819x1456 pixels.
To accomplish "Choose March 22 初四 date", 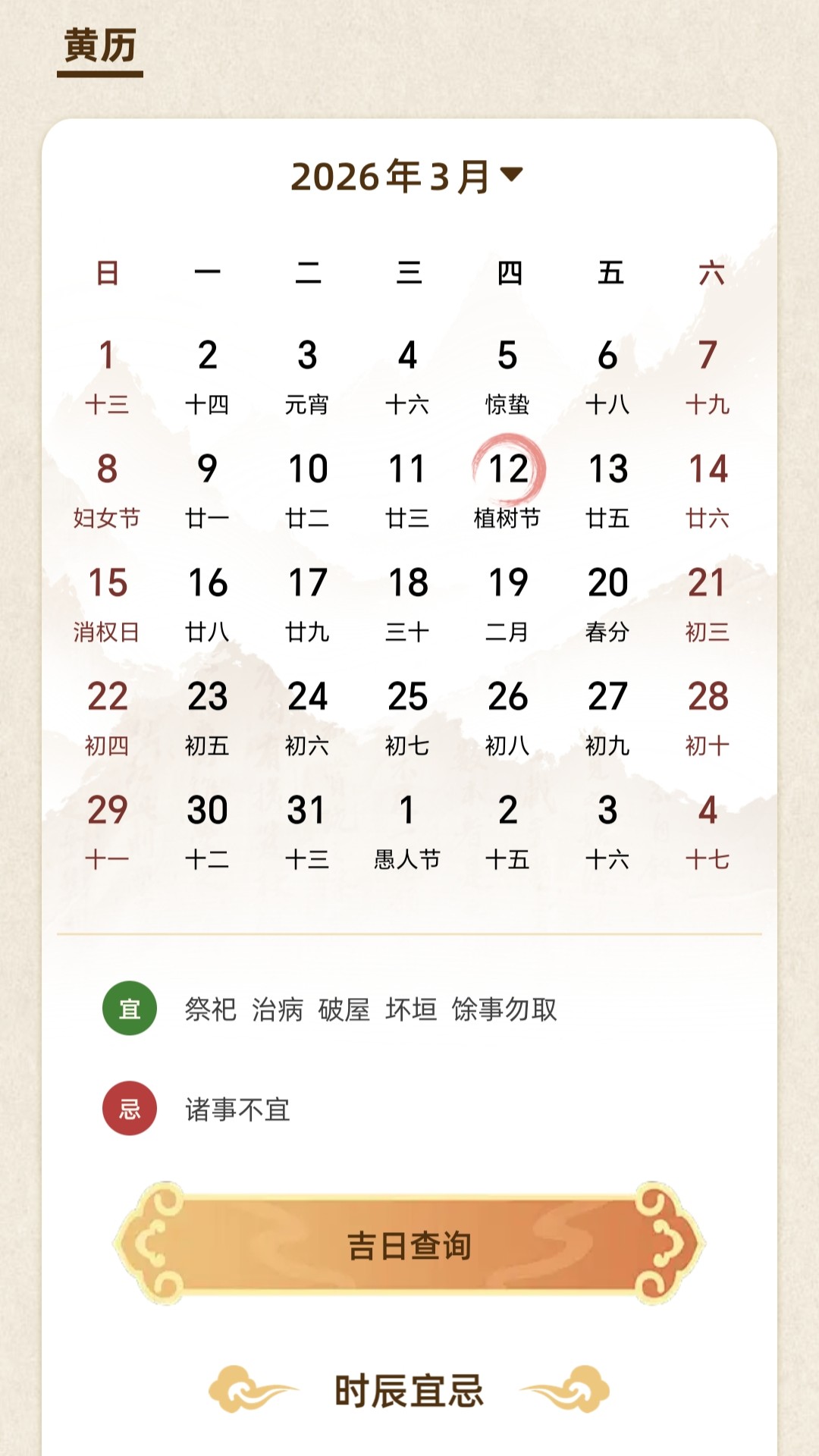I will pyautogui.click(x=107, y=717).
